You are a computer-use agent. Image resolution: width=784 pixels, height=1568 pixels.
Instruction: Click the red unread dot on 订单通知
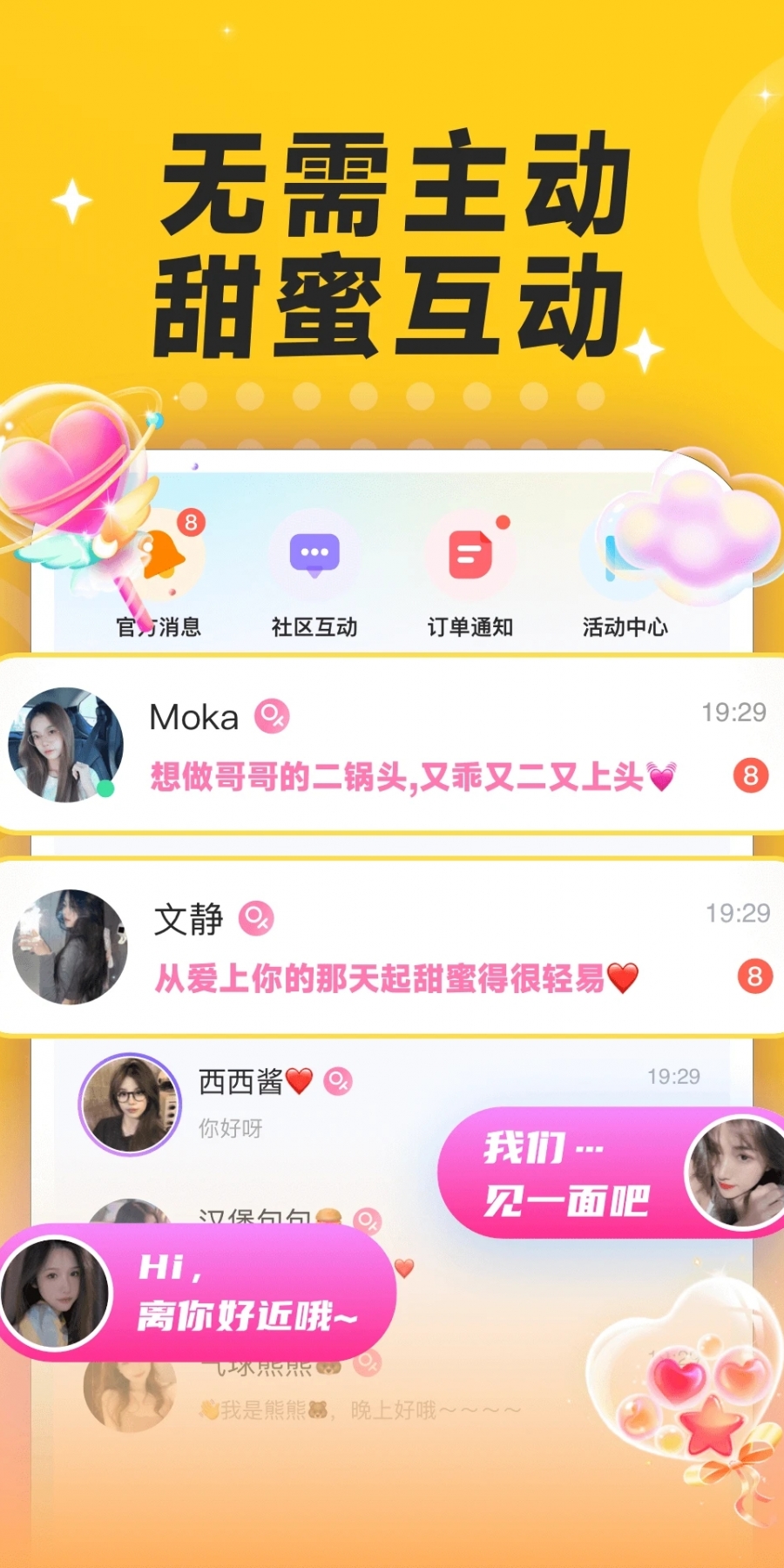click(x=501, y=523)
